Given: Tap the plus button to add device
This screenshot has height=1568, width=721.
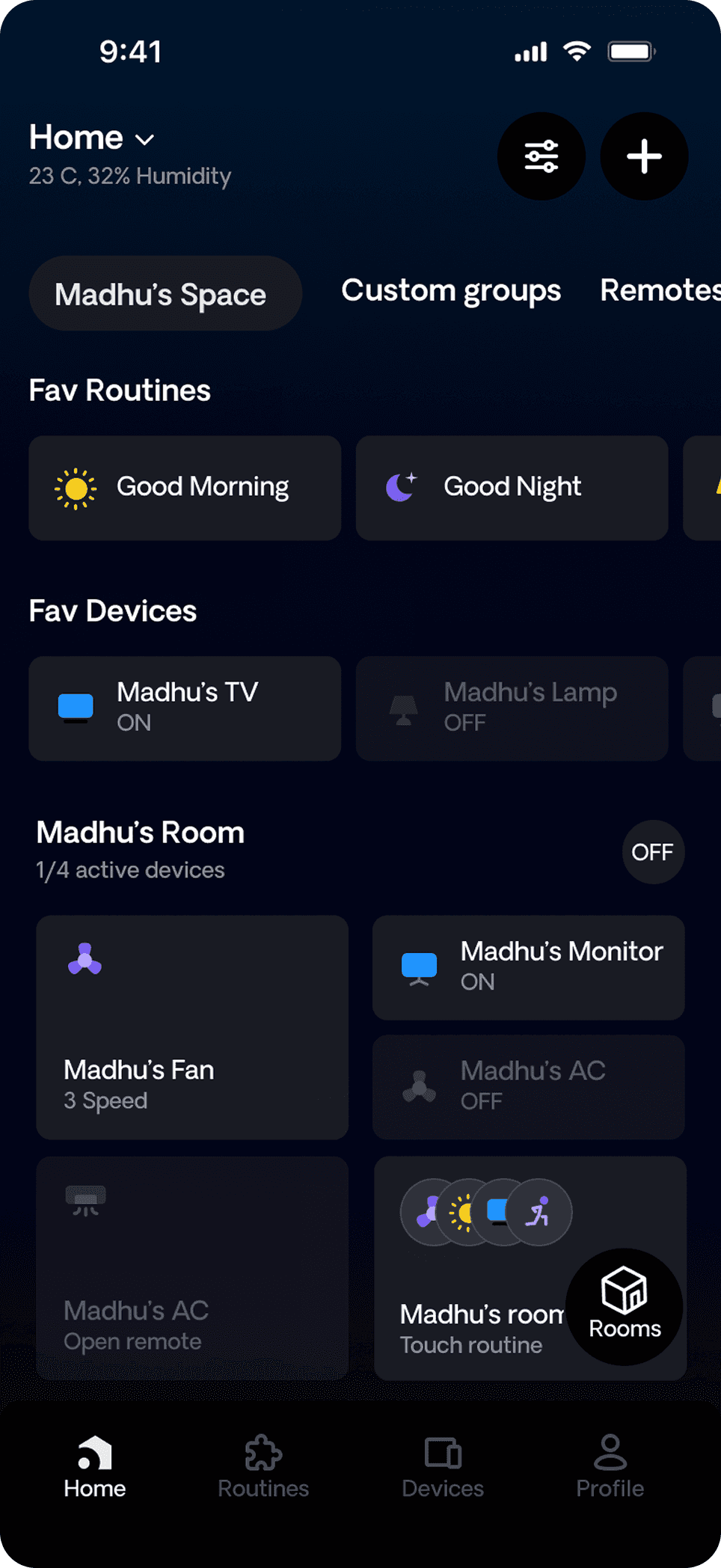Looking at the screenshot, I should [x=644, y=156].
